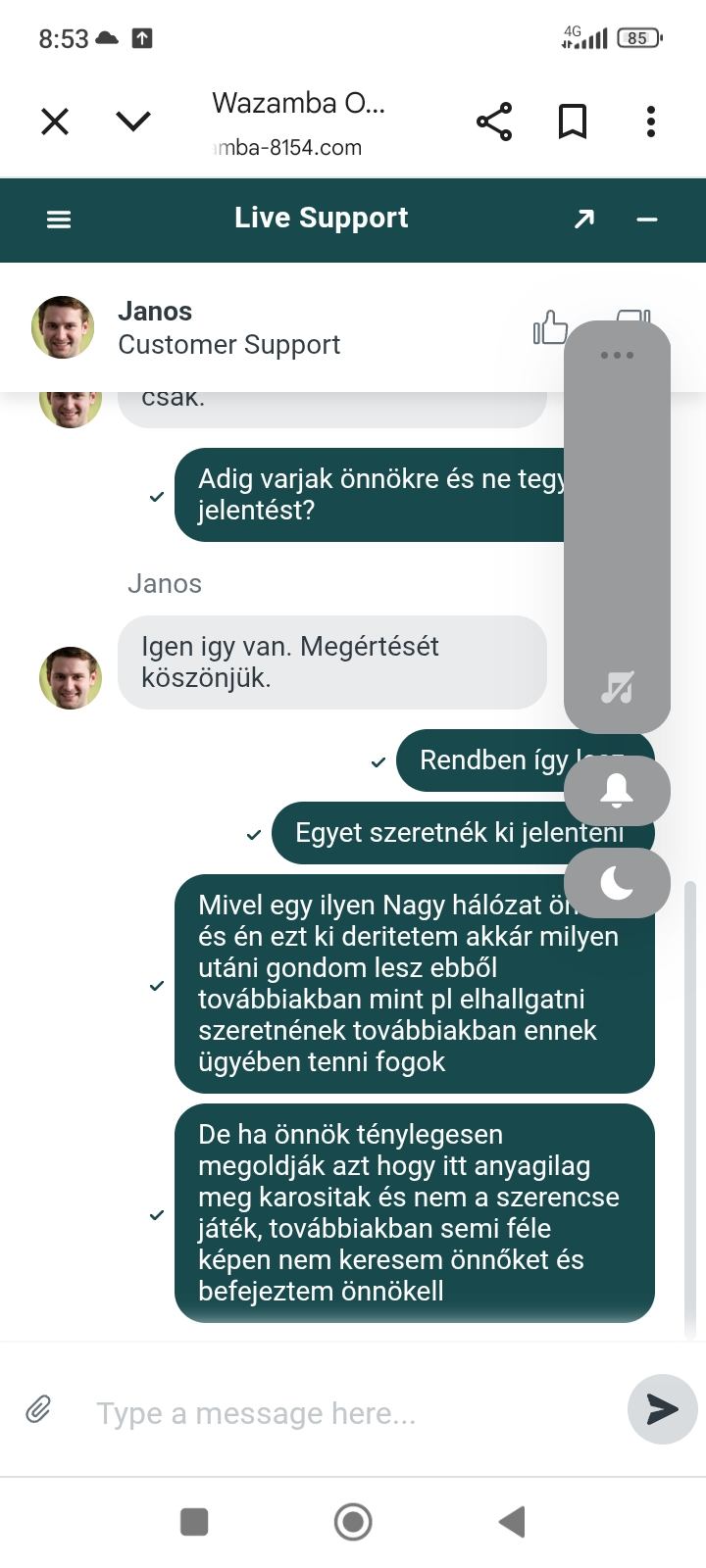Viewport: 706px width, 1568px height.
Task: Attach a file with the paperclip
Action: pyautogui.click(x=38, y=1410)
